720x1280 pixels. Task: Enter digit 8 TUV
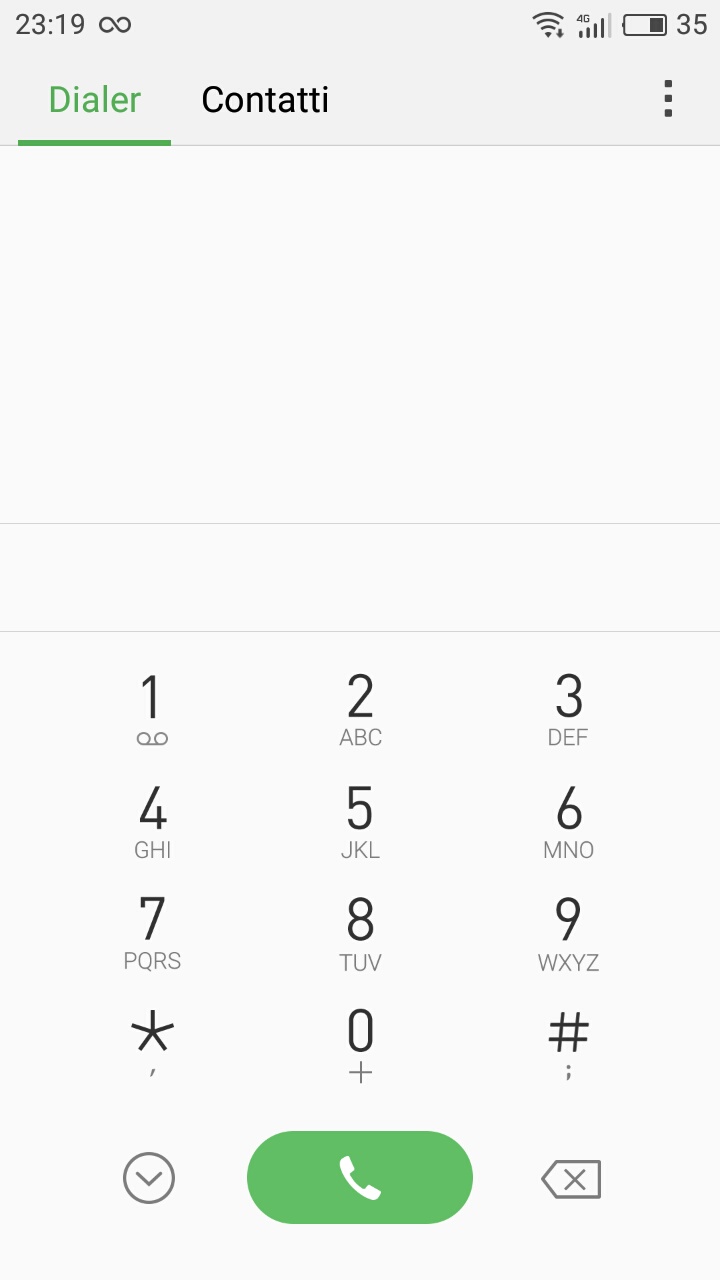click(x=360, y=934)
